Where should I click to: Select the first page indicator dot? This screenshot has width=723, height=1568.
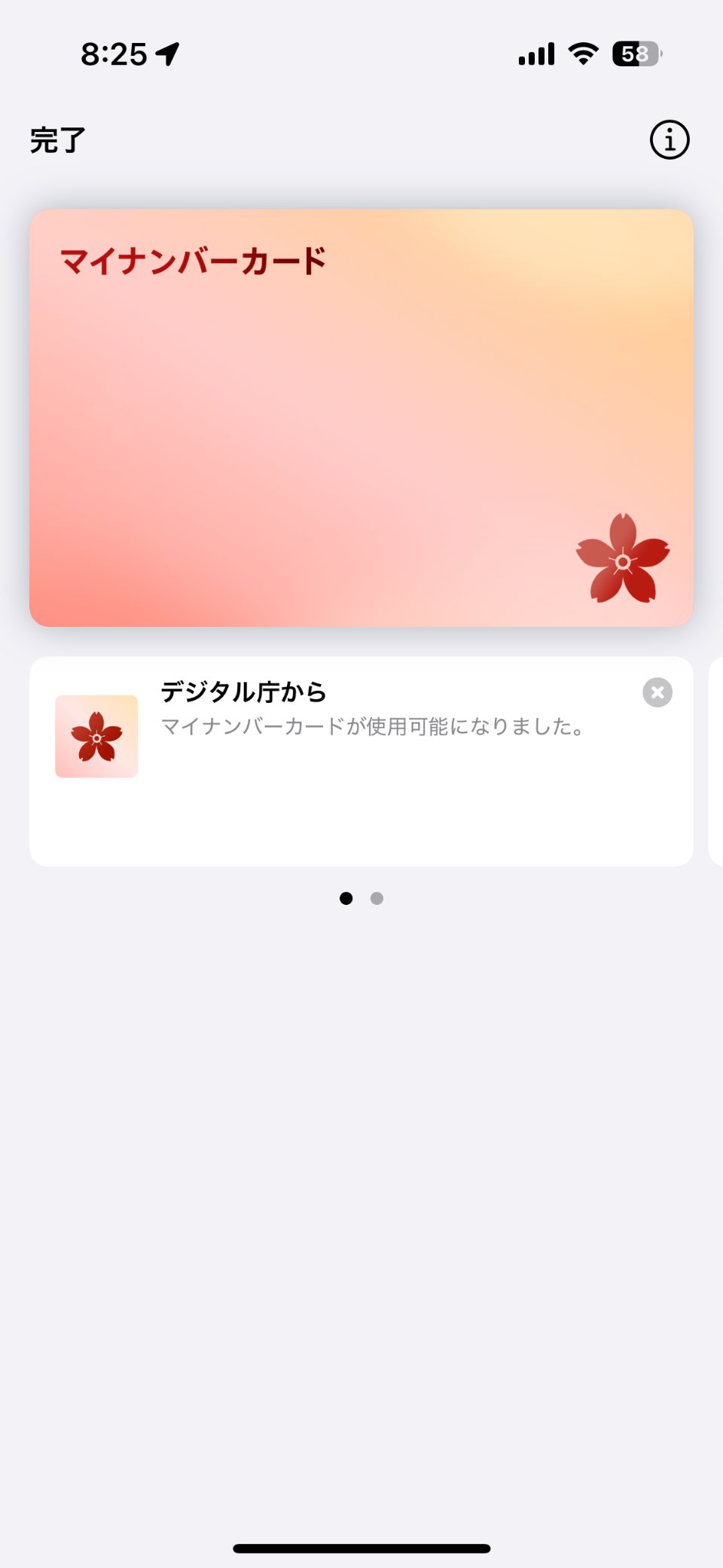(346, 898)
